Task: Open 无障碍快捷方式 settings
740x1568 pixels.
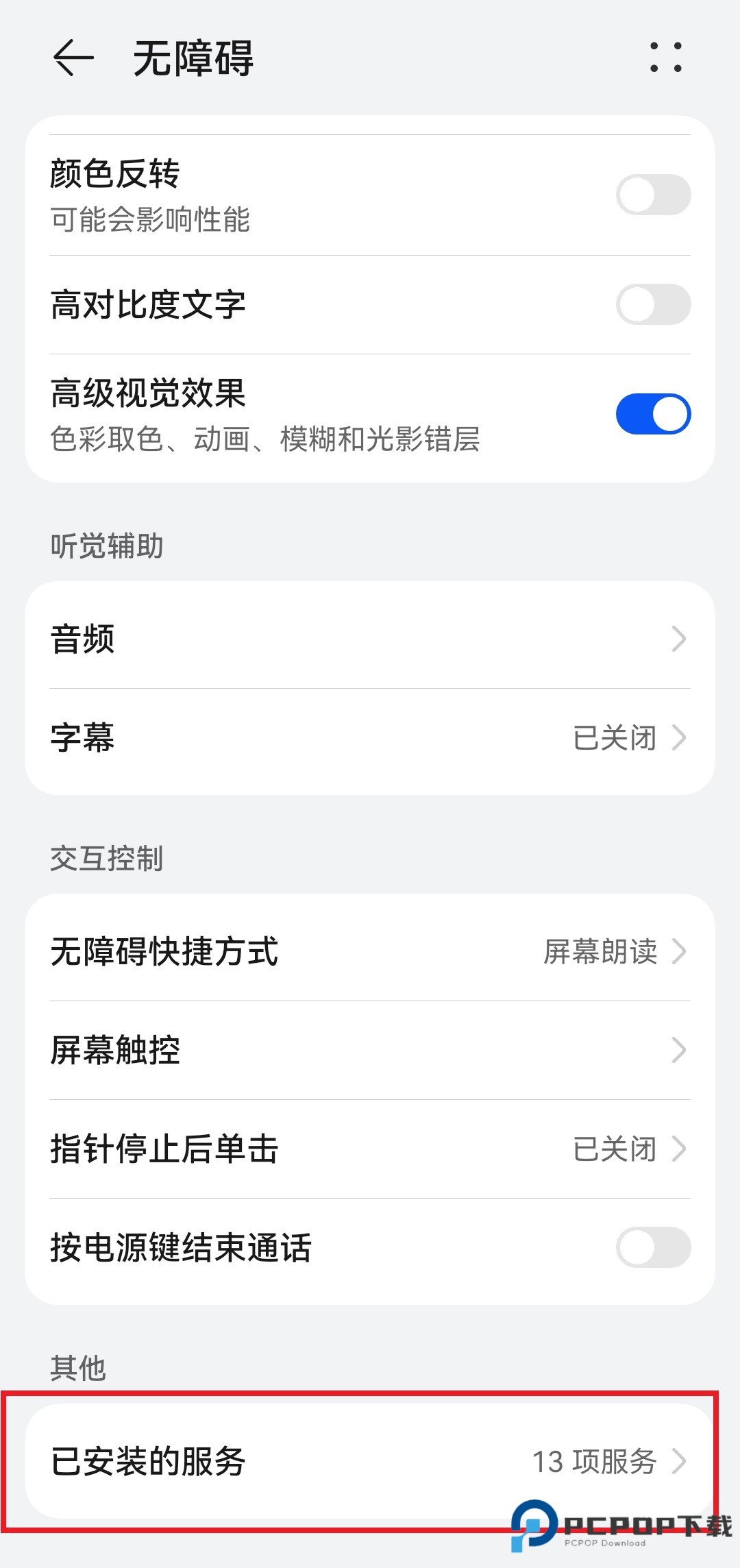Action: pos(370,951)
